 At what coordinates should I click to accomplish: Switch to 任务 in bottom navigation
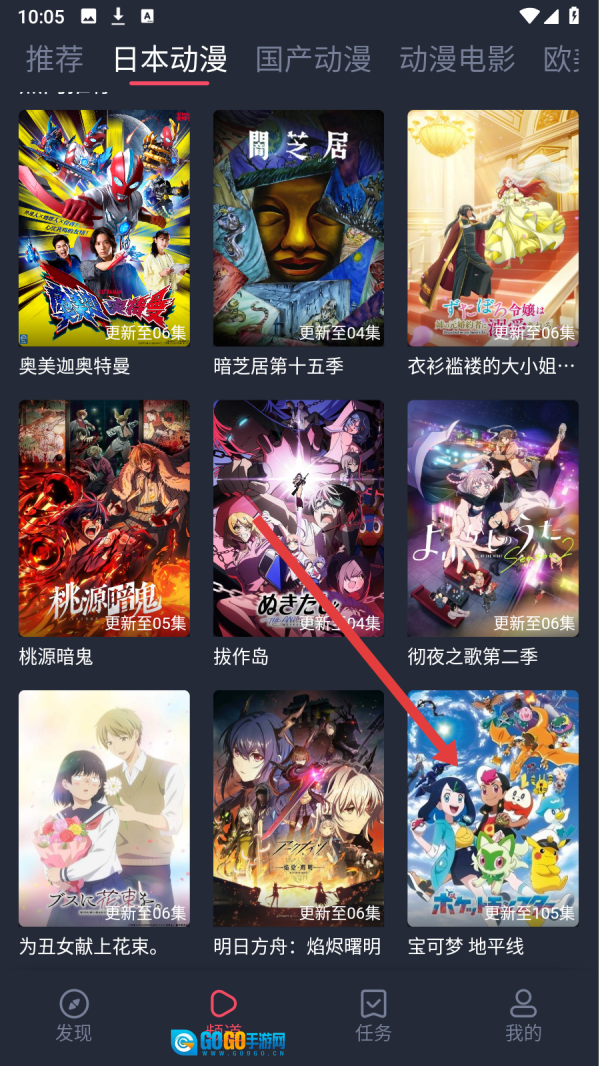(373, 1016)
